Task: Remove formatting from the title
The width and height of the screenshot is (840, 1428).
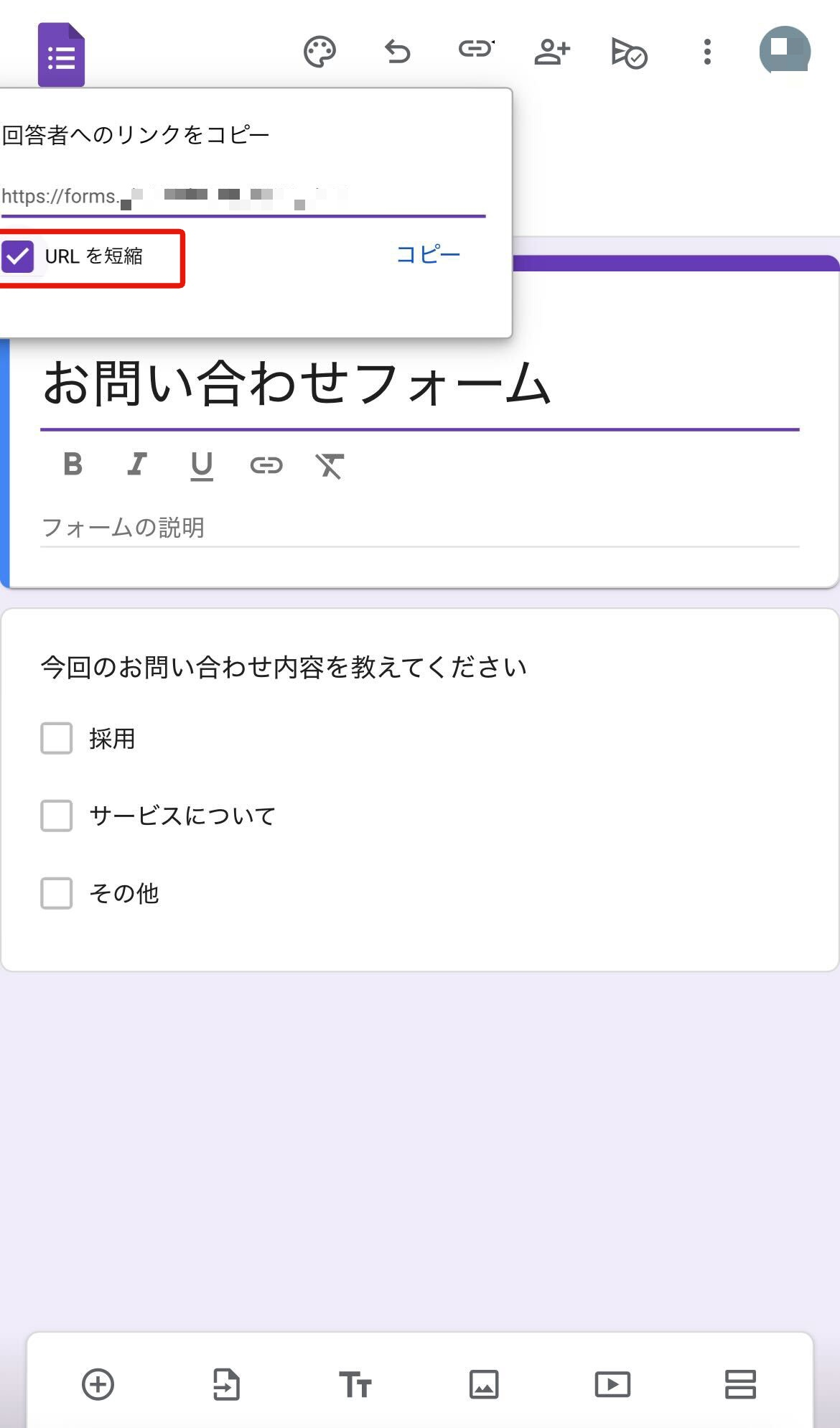Action: 330,465
